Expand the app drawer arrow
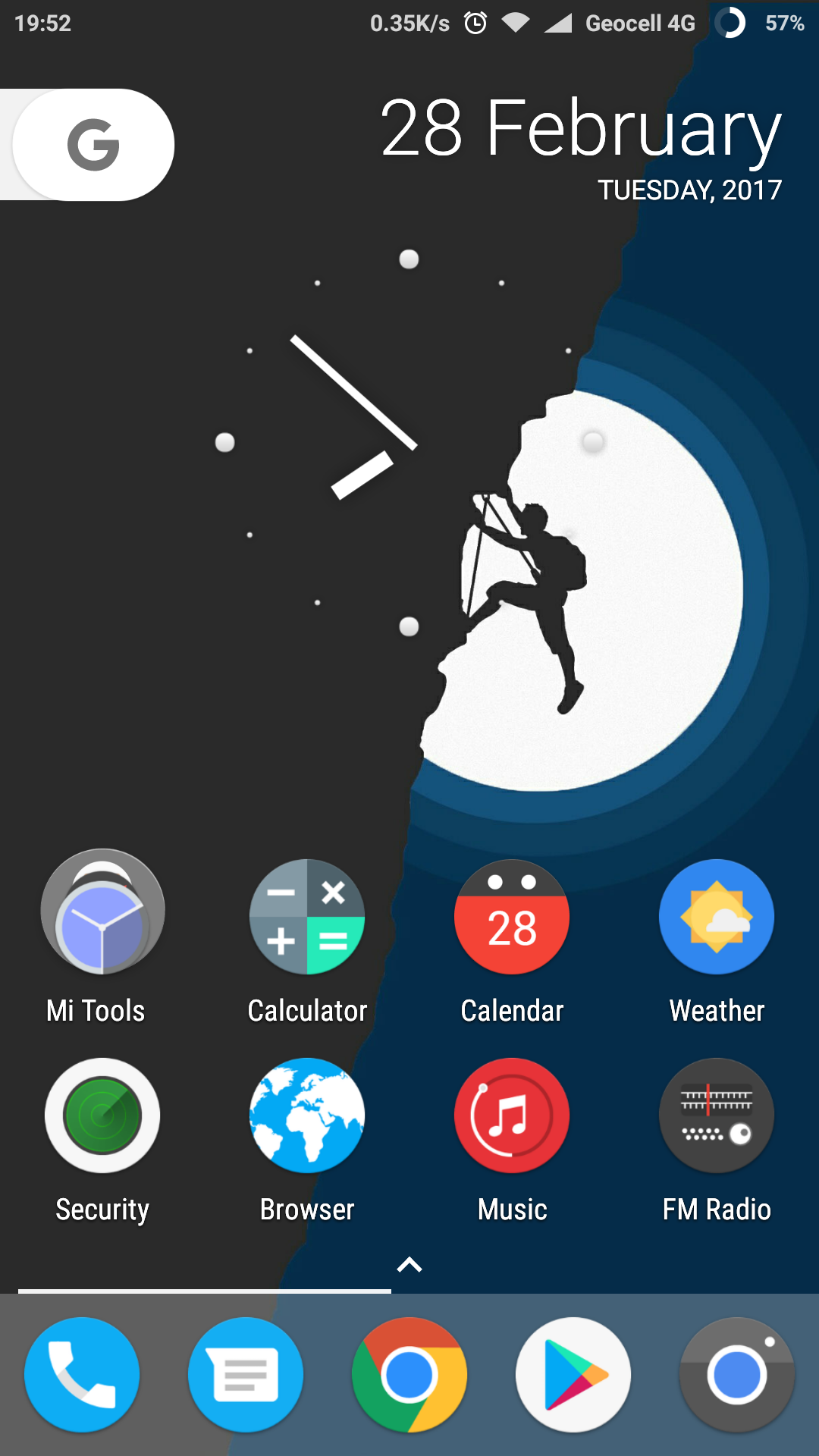Viewport: 819px width, 1456px height. 409,1264
